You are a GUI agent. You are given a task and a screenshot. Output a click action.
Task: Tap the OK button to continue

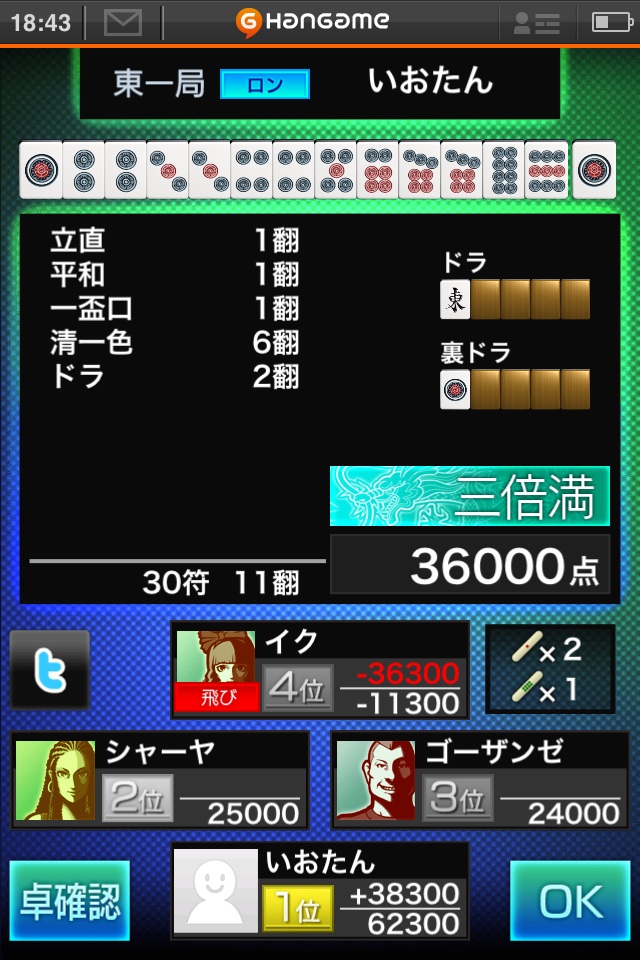570,900
